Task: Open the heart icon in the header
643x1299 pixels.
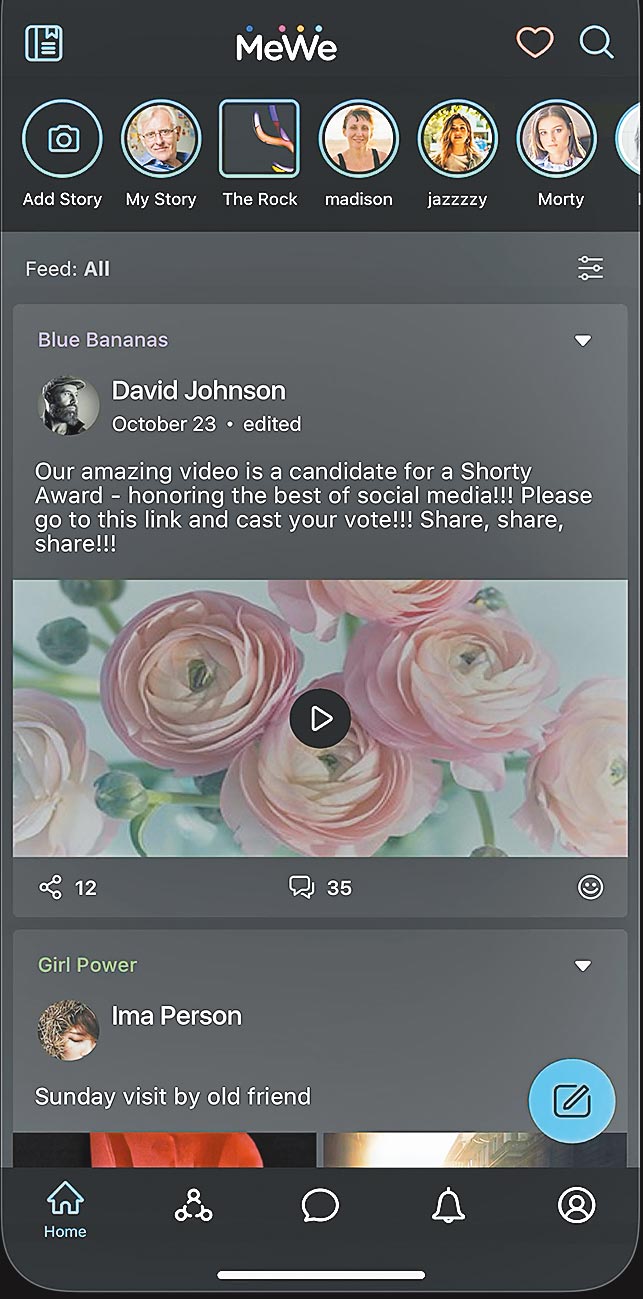Action: point(535,42)
